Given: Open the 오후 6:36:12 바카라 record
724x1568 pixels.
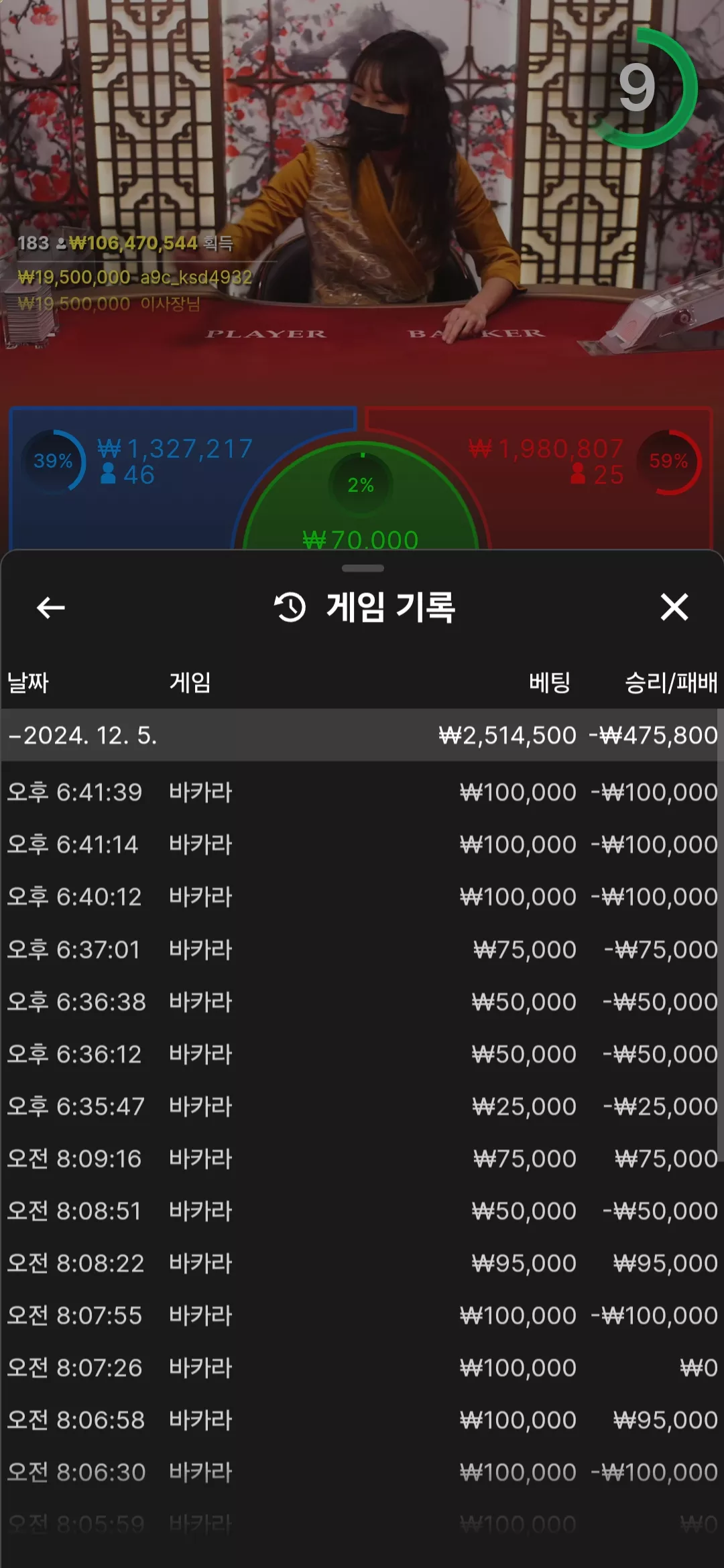Looking at the screenshot, I should click(362, 1053).
